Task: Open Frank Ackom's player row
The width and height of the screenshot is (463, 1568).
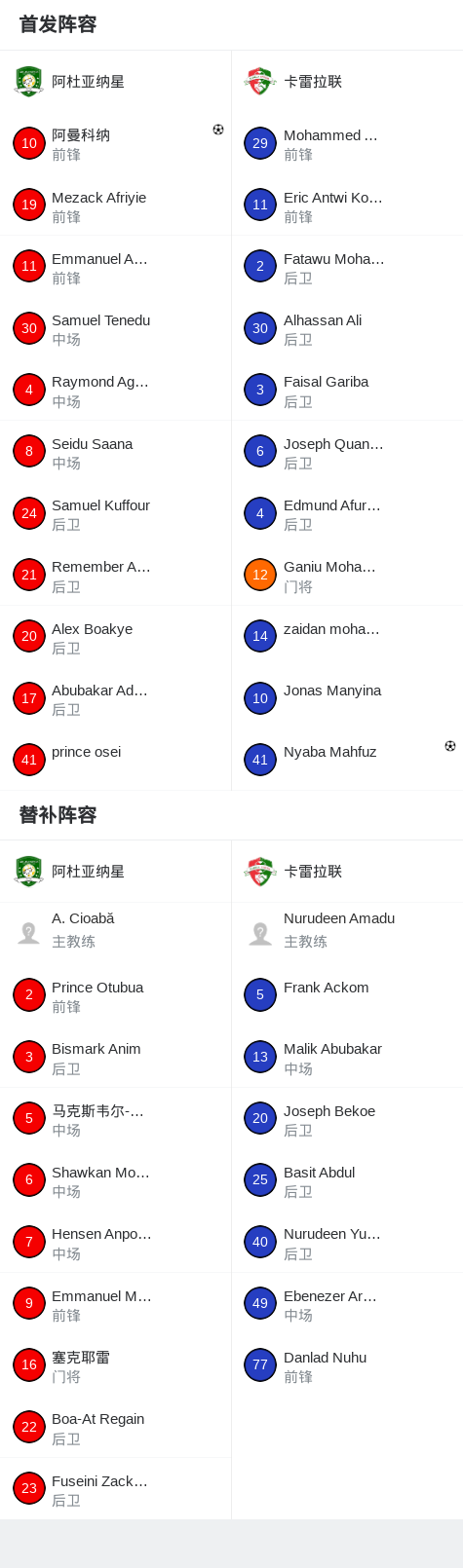Action: click(x=347, y=995)
